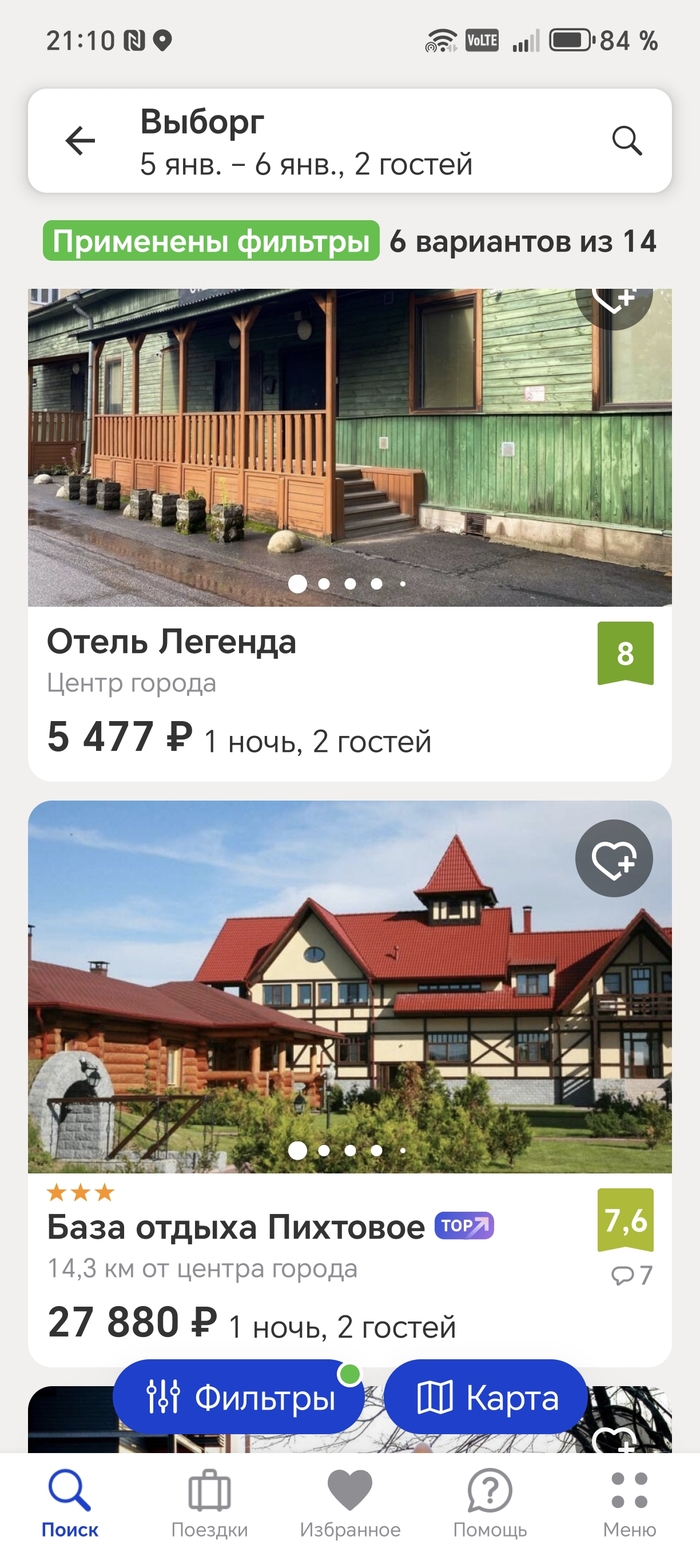
Task: Open the Меню tab
Action: (629, 1503)
